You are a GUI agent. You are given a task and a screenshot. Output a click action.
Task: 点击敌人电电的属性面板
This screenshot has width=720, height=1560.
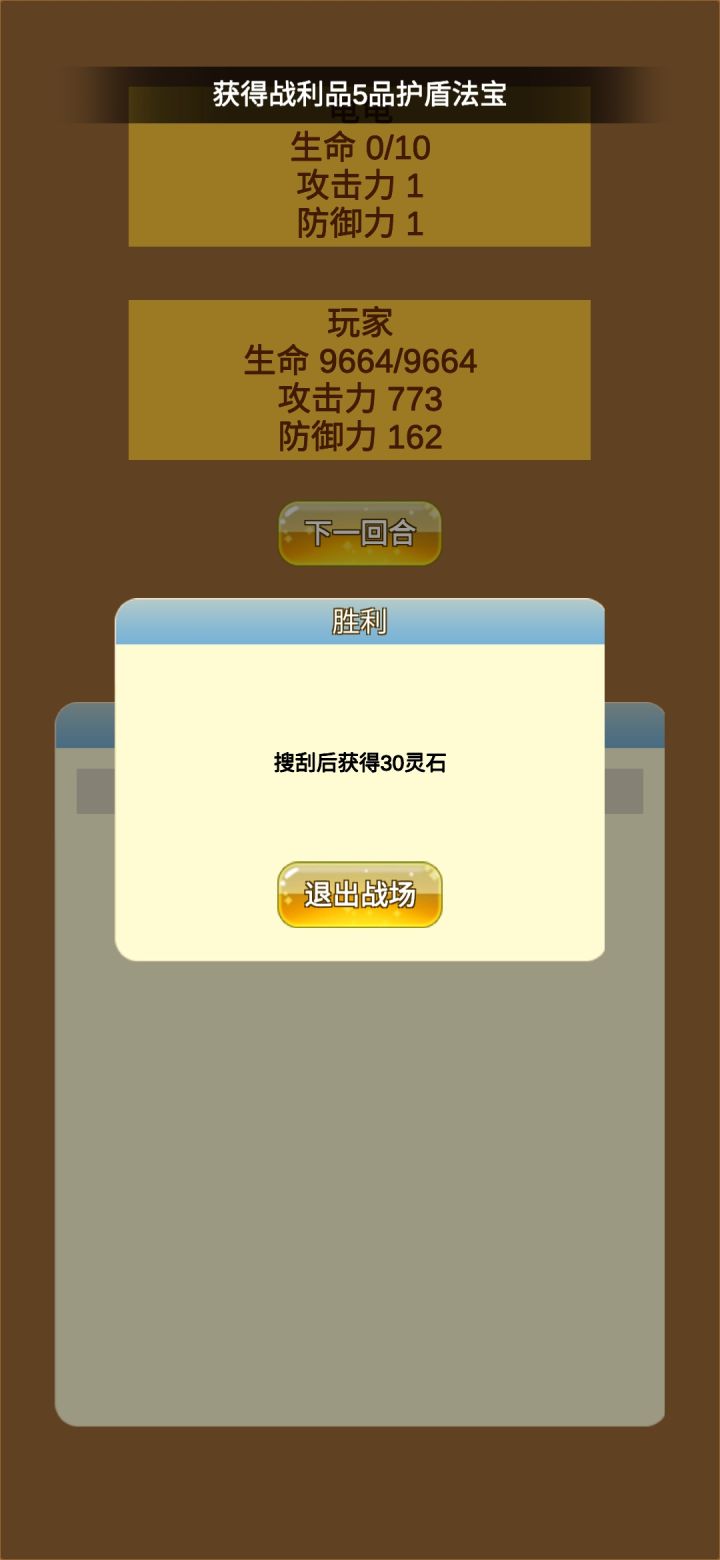click(358, 180)
